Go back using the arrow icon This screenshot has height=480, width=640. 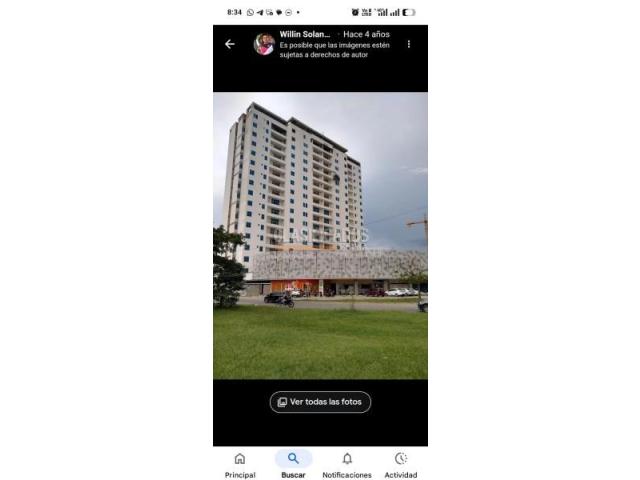pos(230,44)
